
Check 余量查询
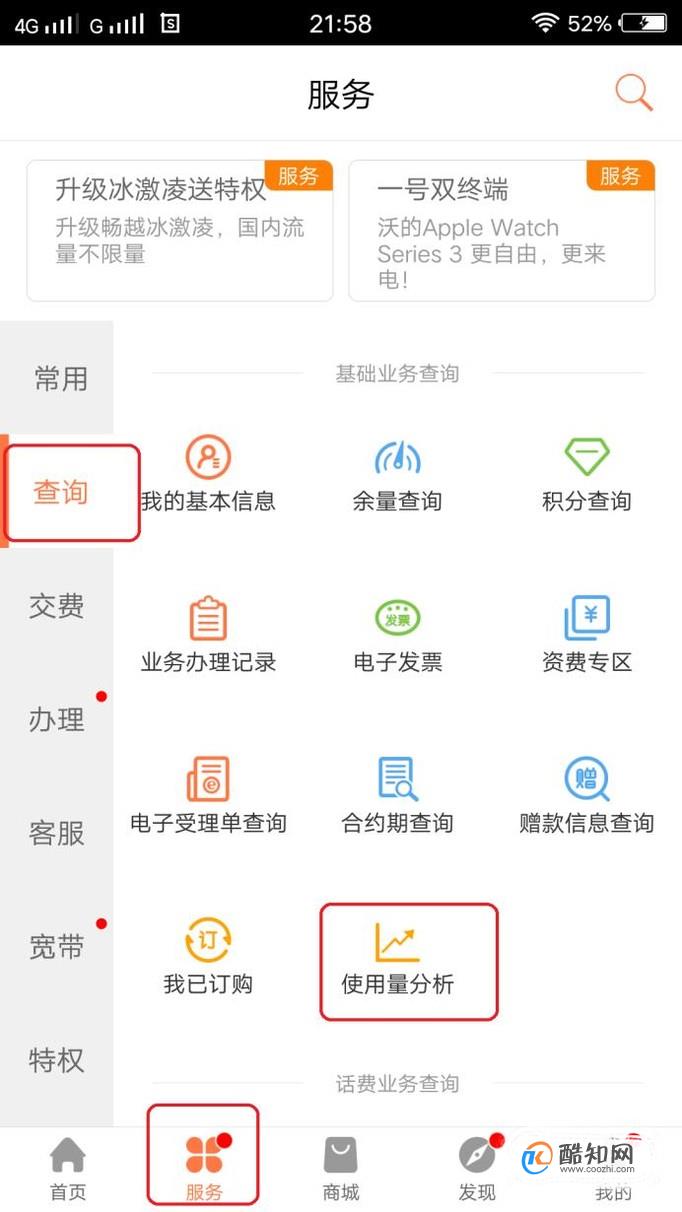397,475
